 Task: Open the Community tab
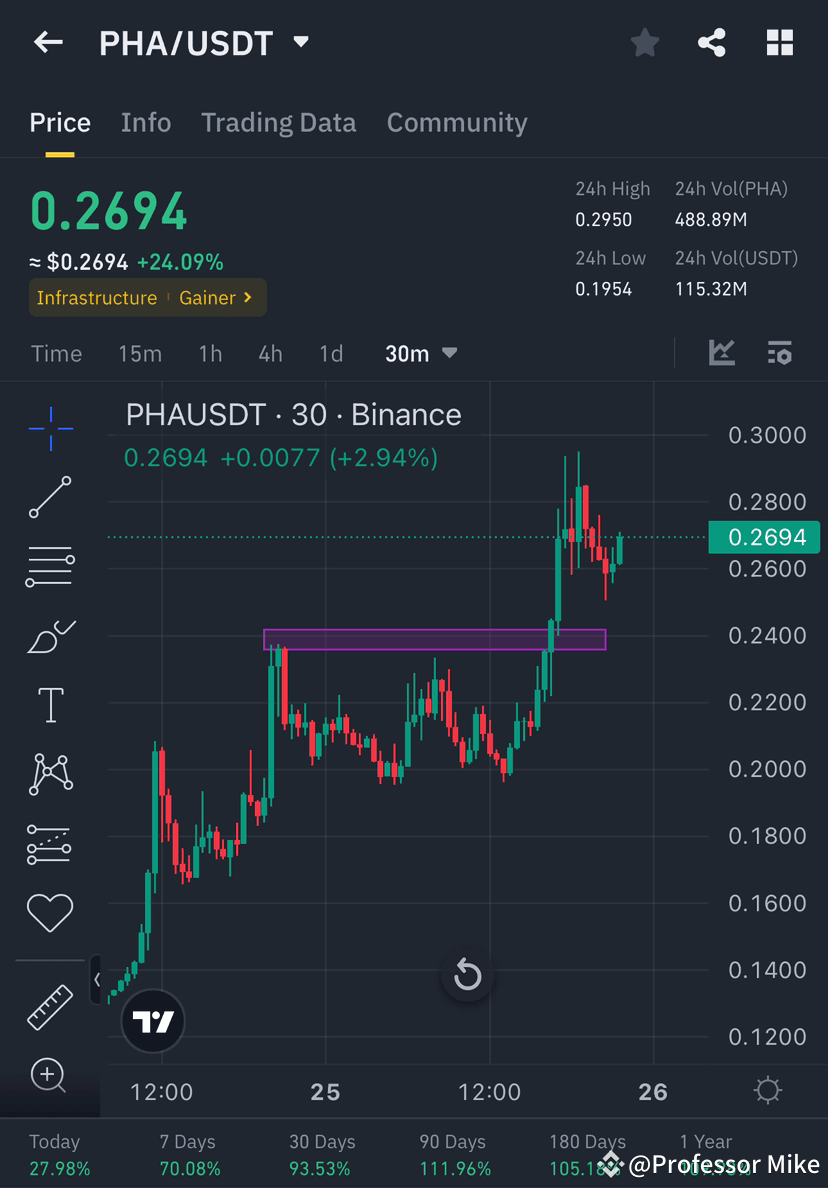click(x=457, y=122)
